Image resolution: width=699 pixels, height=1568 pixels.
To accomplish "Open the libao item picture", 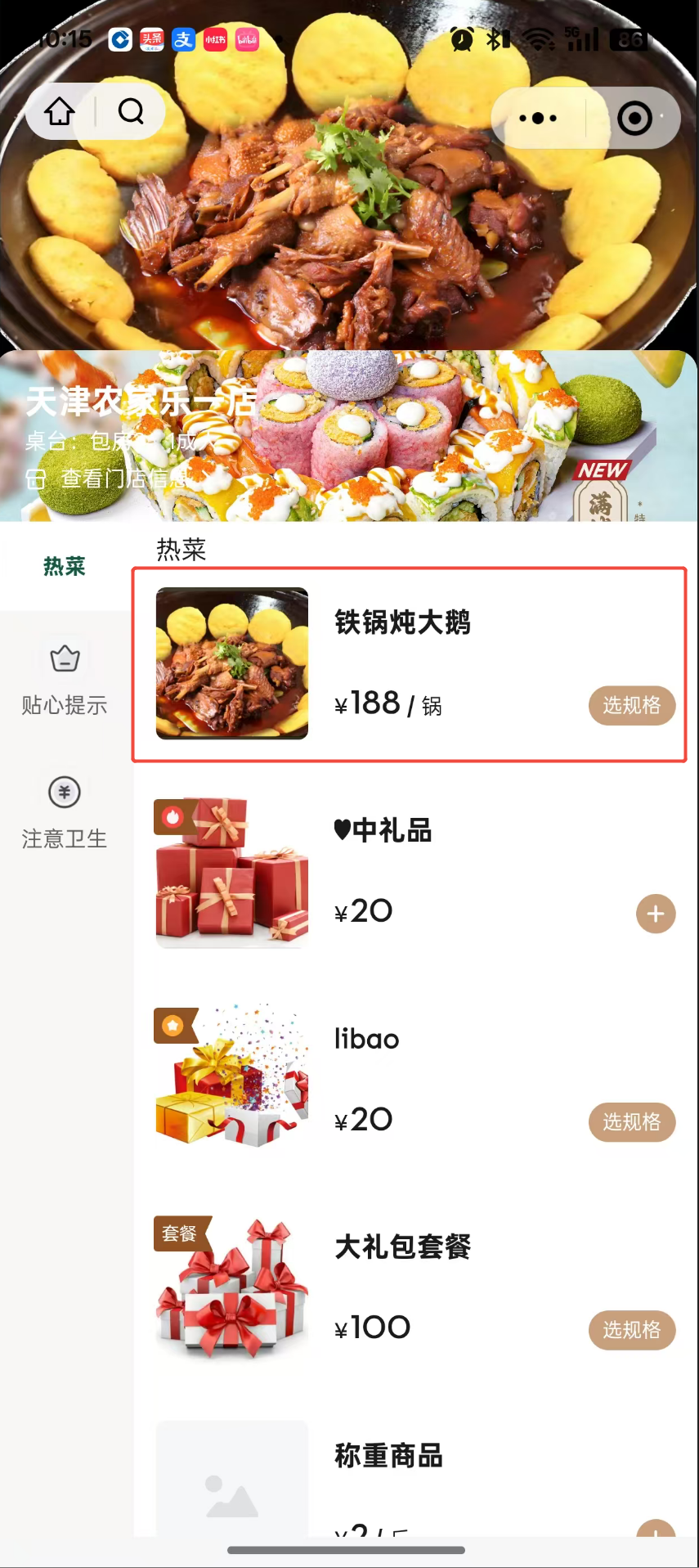I will point(232,1080).
